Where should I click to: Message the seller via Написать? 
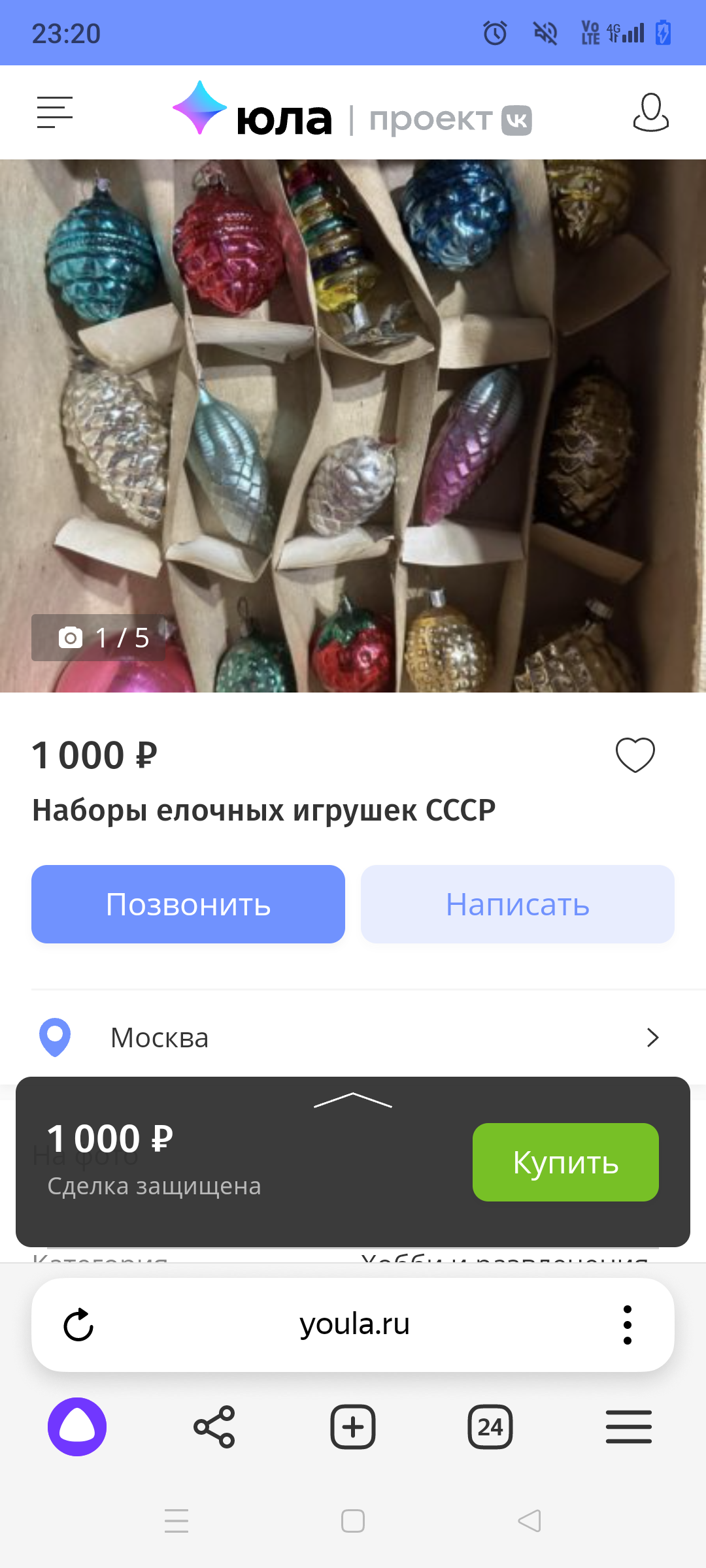[517, 904]
